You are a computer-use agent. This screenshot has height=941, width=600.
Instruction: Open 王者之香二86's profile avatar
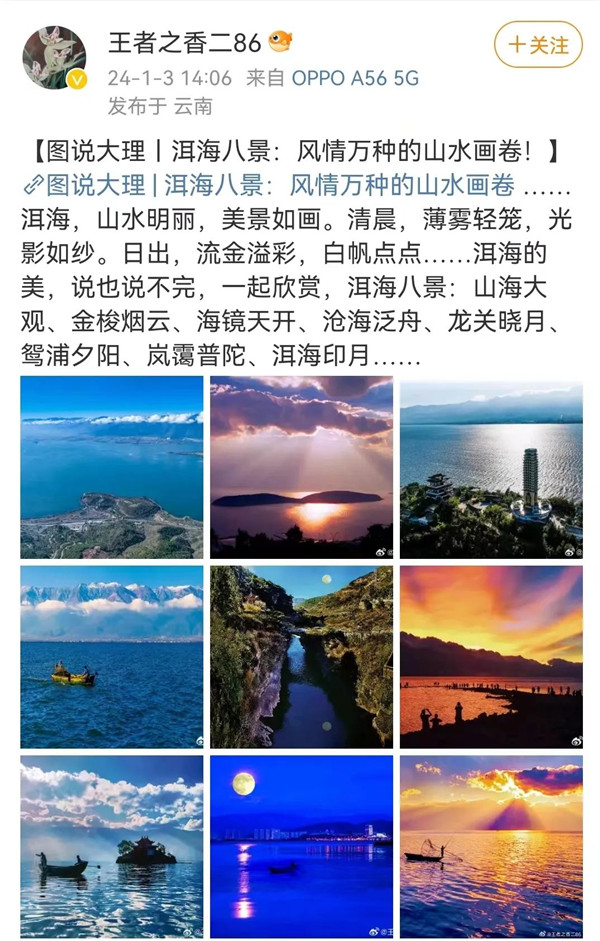click(x=54, y=58)
